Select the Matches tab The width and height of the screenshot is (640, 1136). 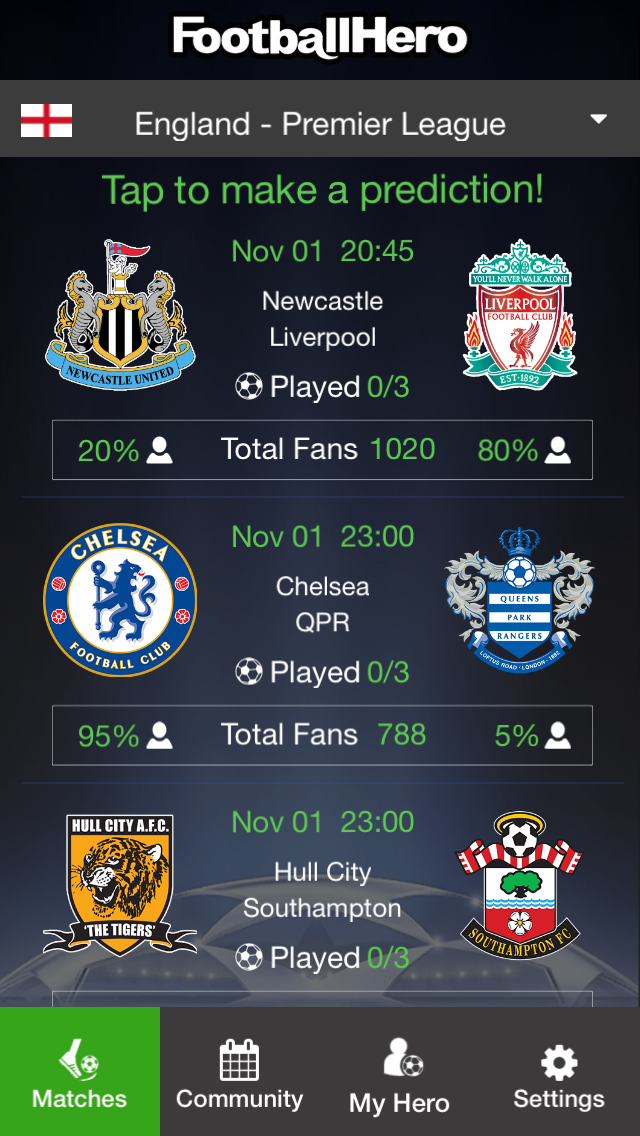tap(80, 1072)
